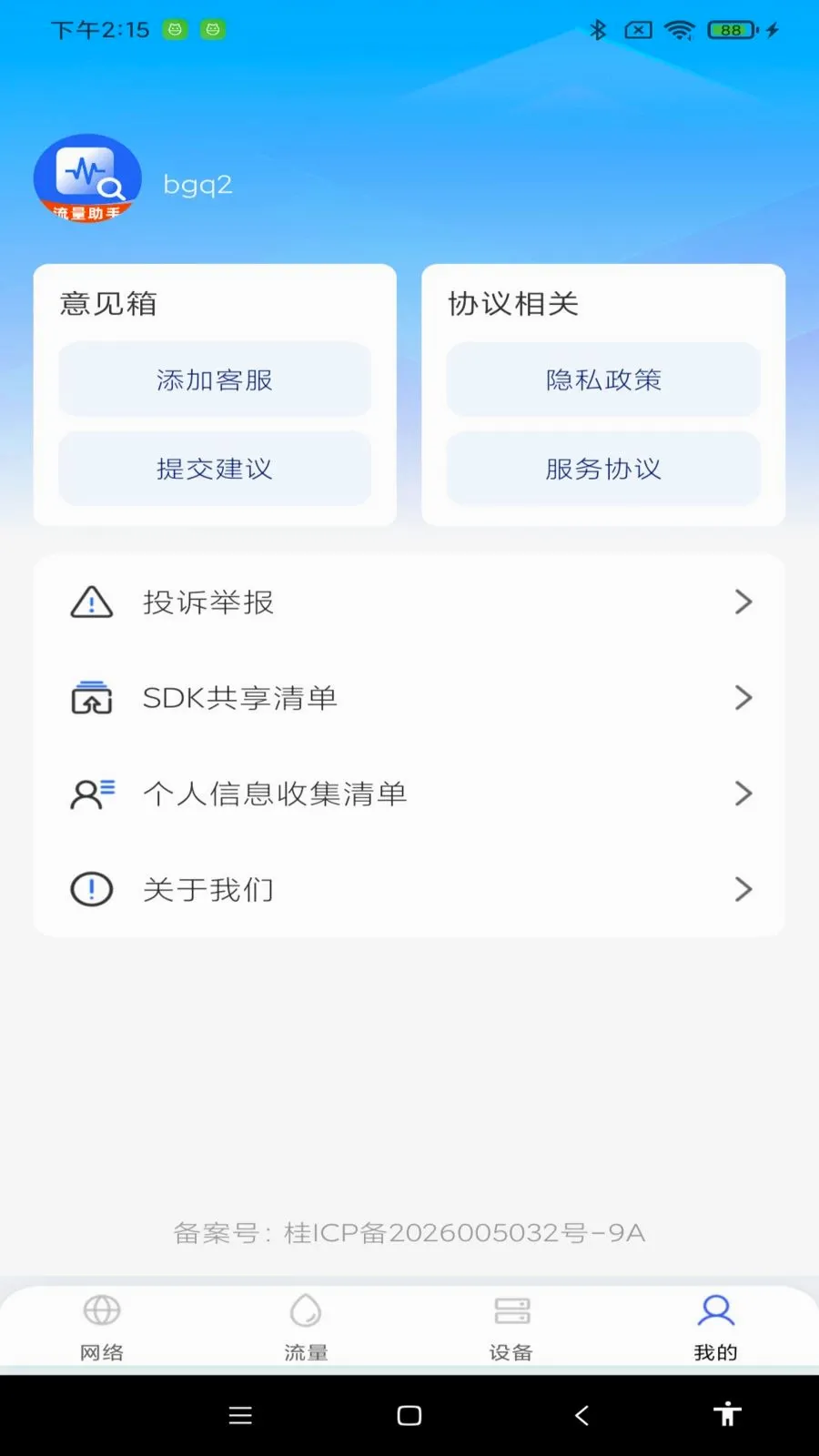The height and width of the screenshot is (1456, 819).
Task: Switch to the 流量 tab
Action: click(306, 1328)
